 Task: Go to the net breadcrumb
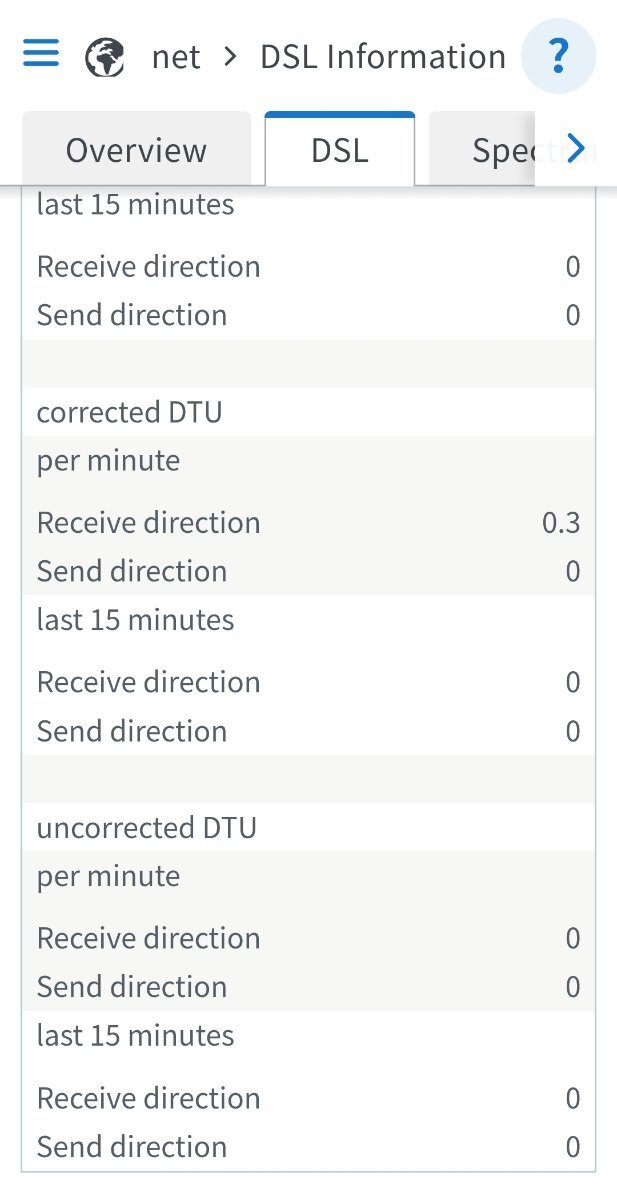point(176,57)
